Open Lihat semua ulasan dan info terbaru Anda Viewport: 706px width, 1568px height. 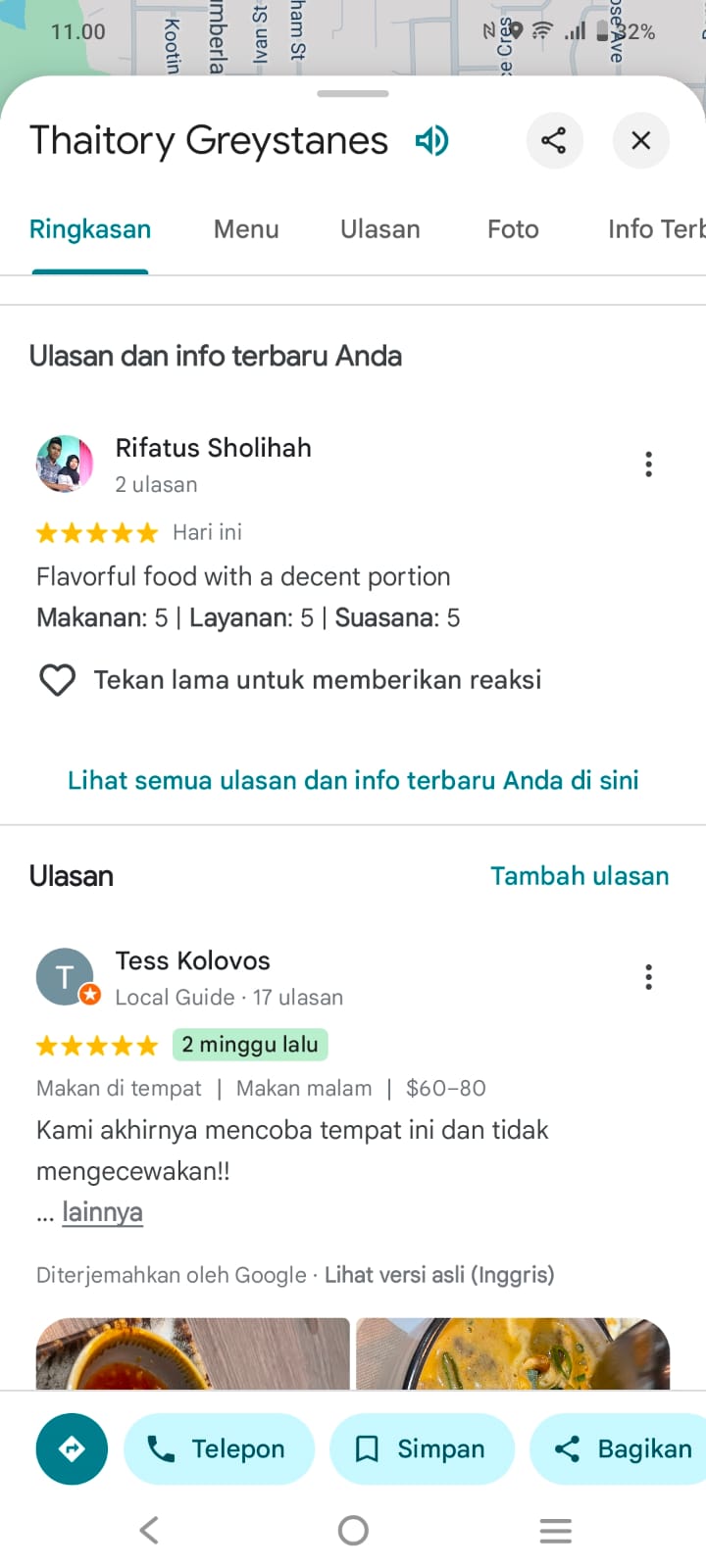353,780
